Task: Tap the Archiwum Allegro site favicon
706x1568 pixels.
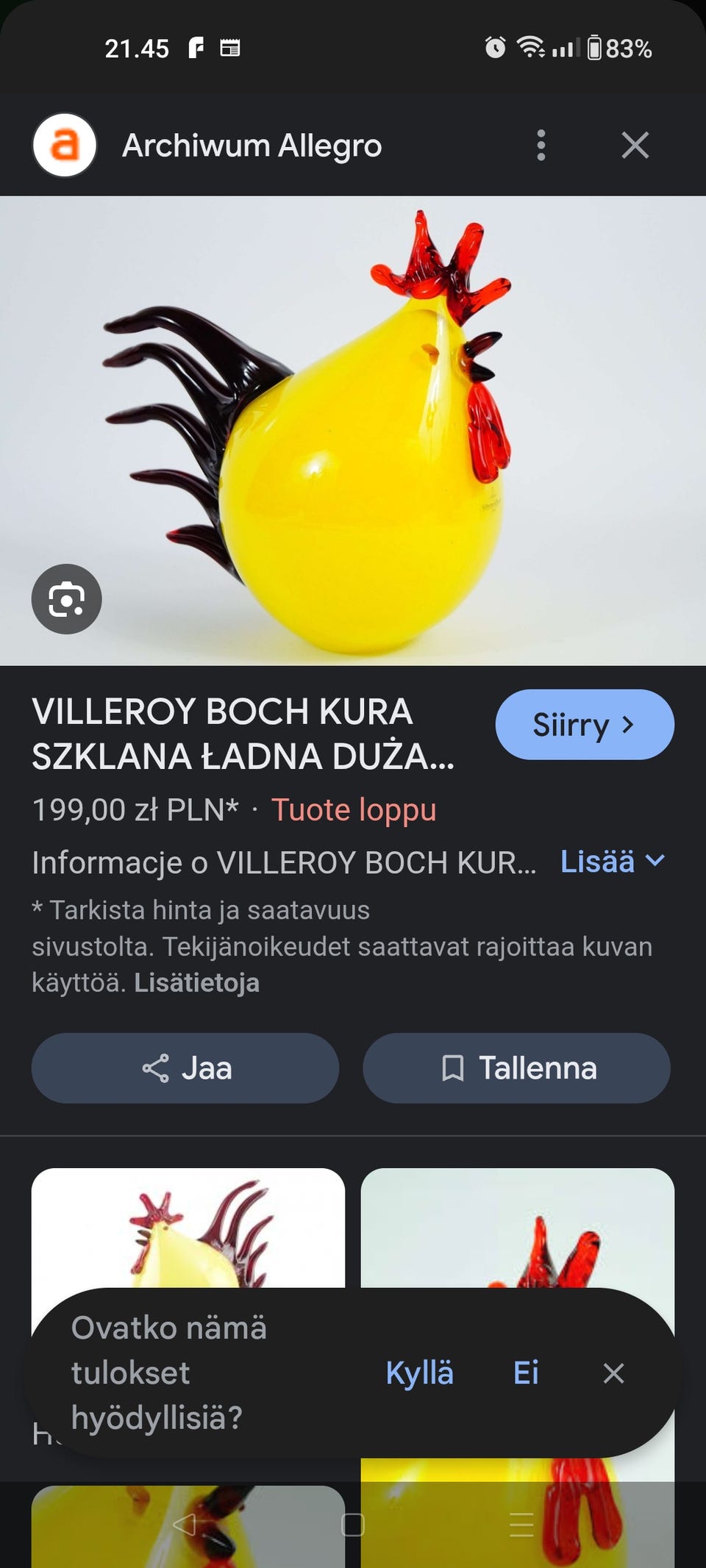Action: (65, 145)
